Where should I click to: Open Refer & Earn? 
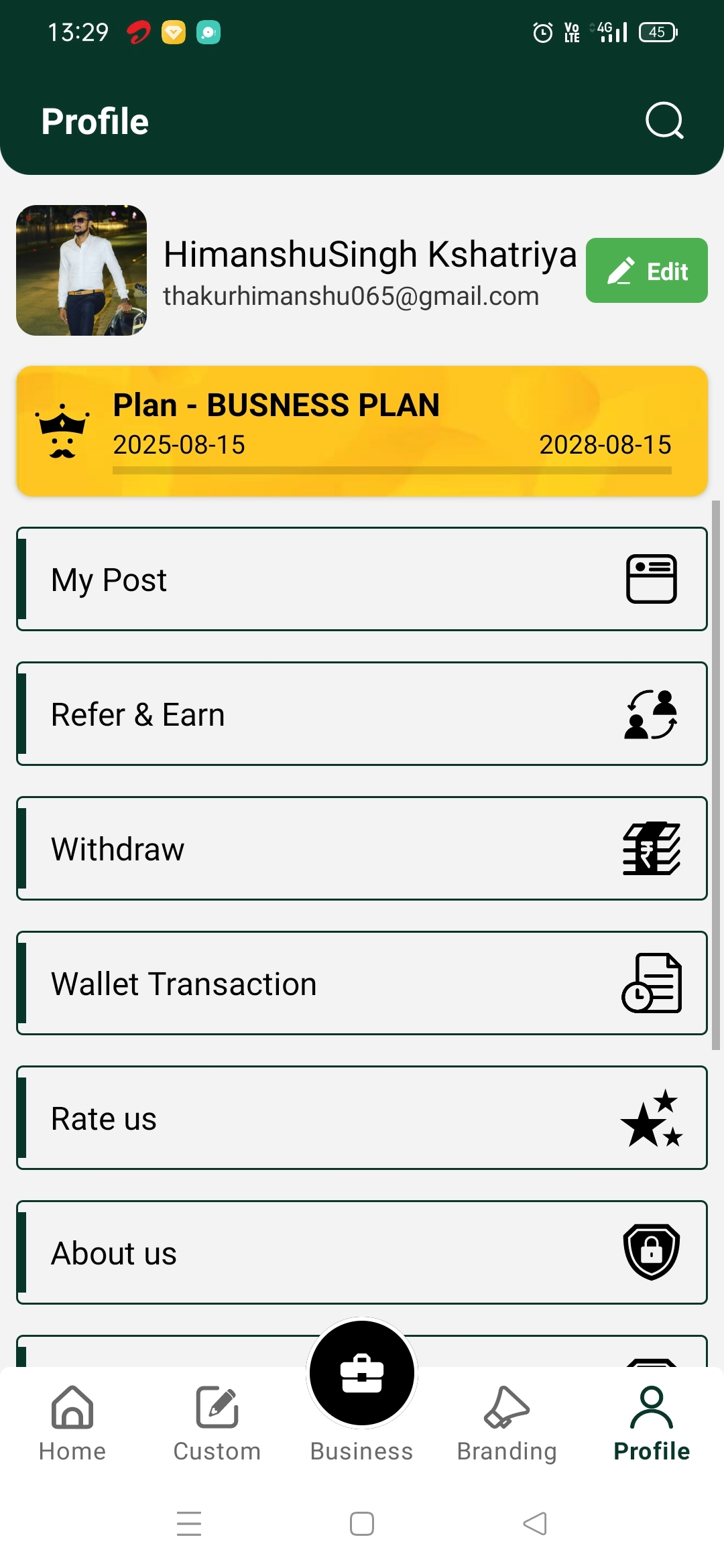[x=362, y=714]
